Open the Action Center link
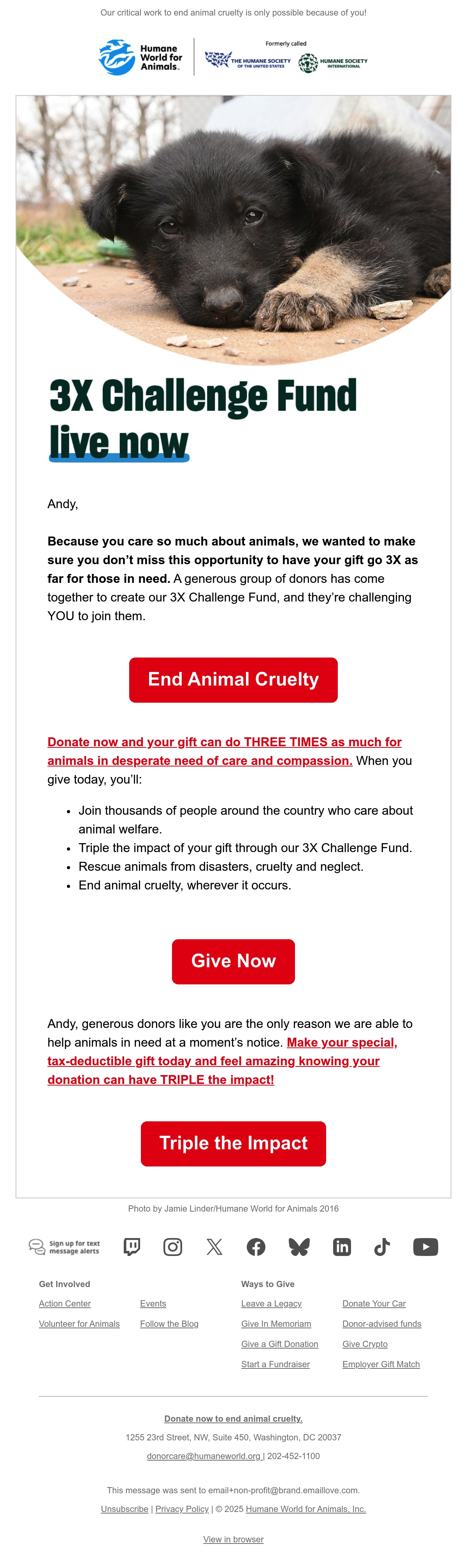467x1568 pixels. click(65, 1303)
